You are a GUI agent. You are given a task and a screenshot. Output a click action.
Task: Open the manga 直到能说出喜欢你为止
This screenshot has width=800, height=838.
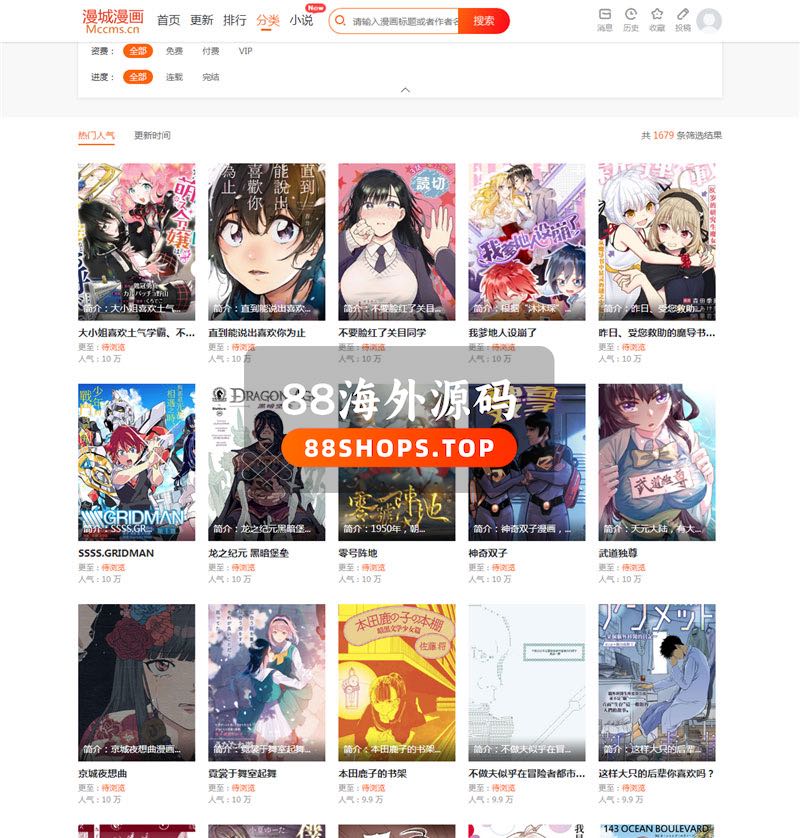pyautogui.click(x=266, y=242)
